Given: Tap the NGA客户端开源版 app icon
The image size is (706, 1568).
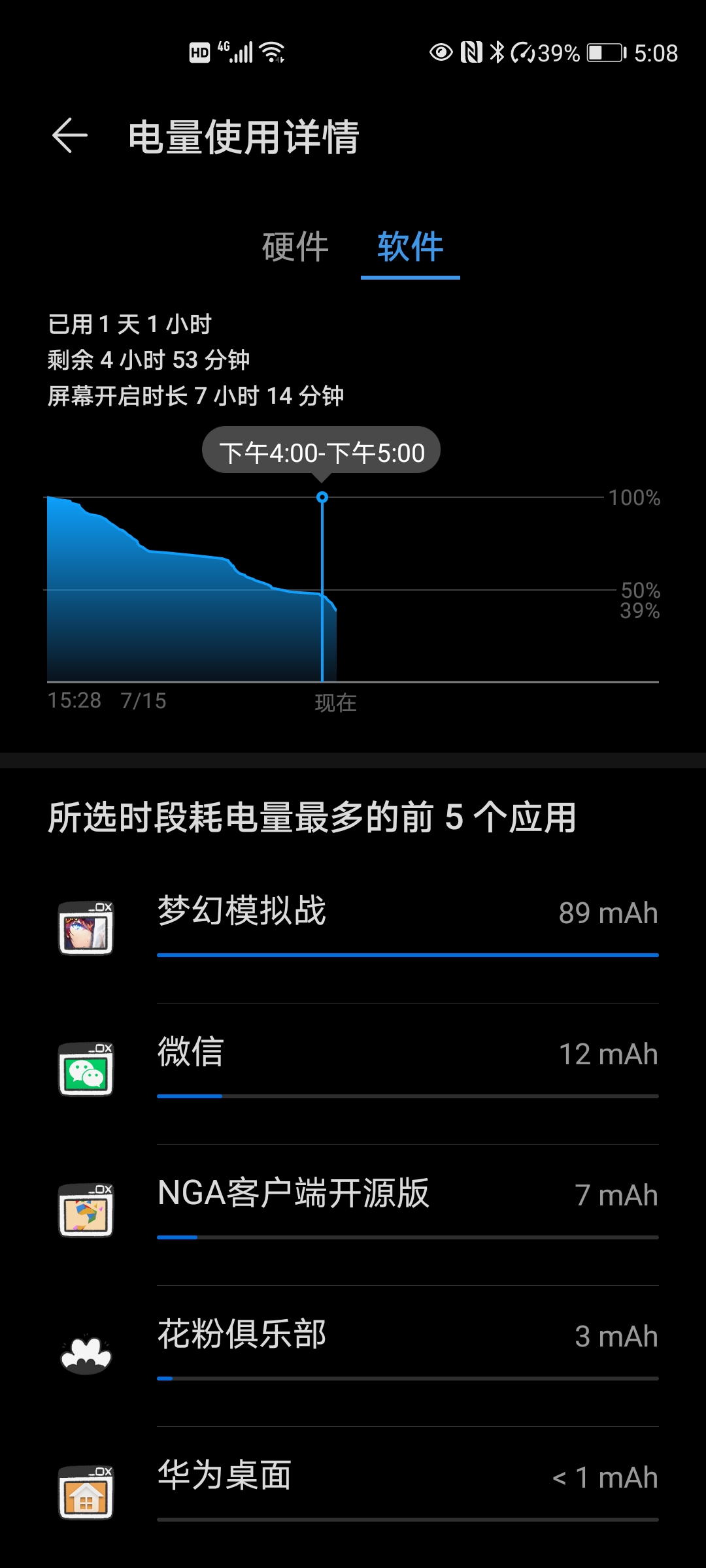Looking at the screenshot, I should tap(87, 1210).
